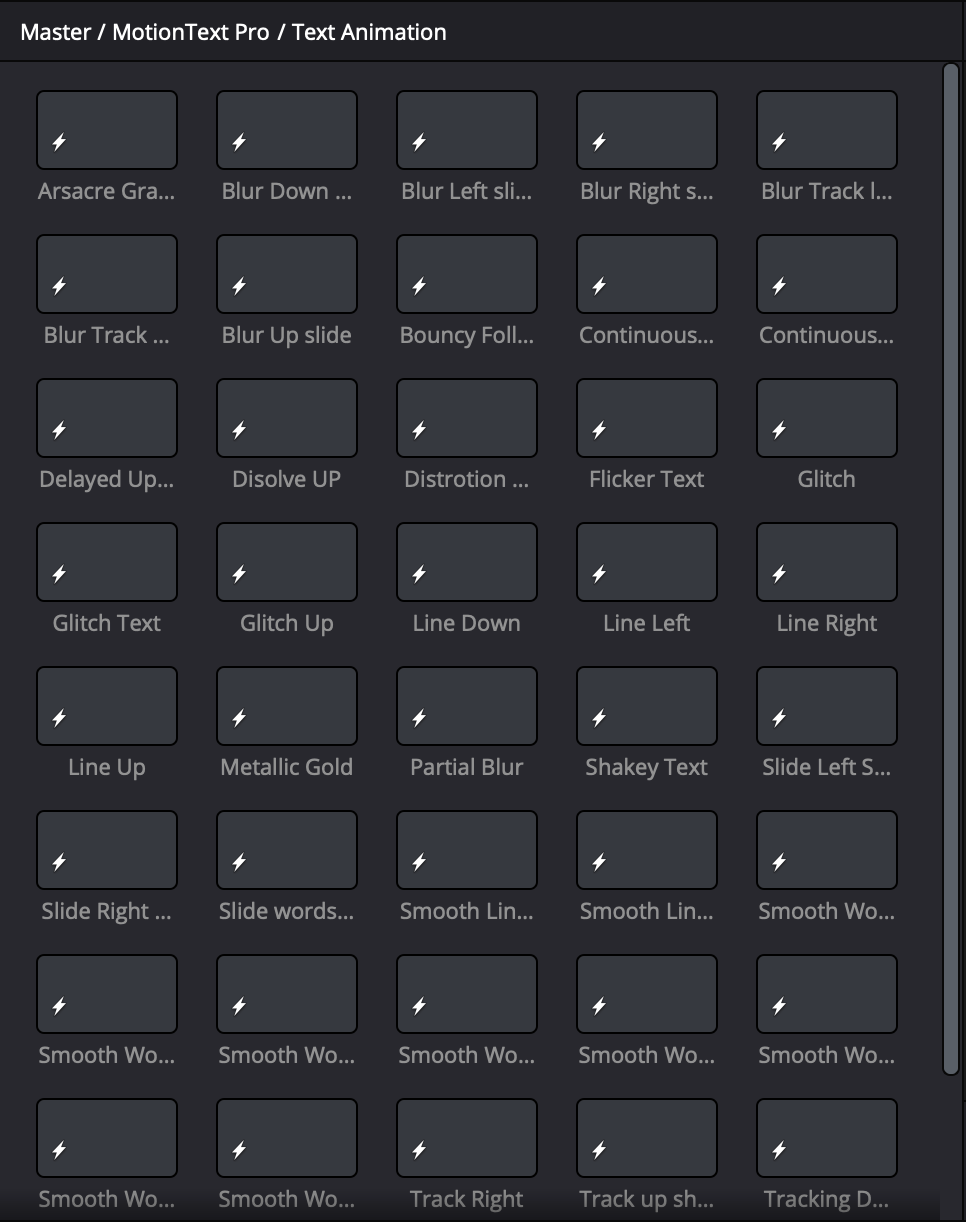Select the Arsacre Gra... preset tile
This screenshot has width=966, height=1222.
[x=107, y=130]
